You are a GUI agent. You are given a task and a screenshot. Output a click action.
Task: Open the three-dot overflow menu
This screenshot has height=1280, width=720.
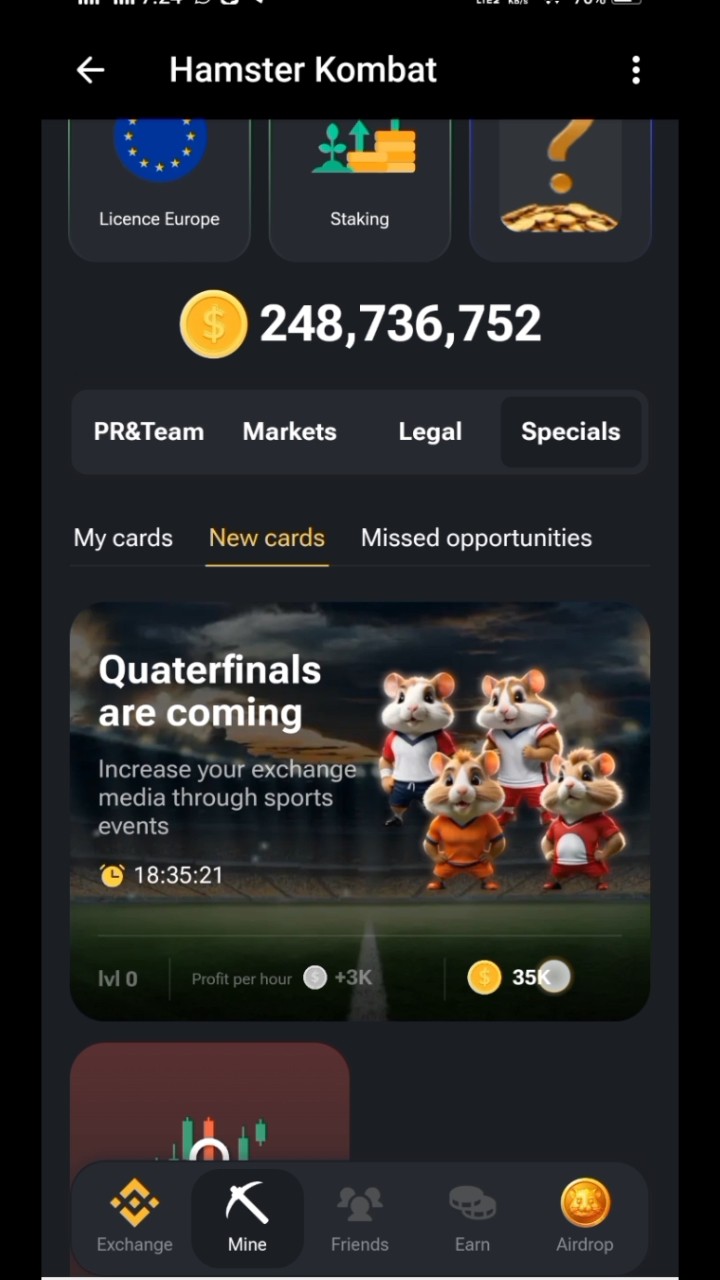(636, 70)
